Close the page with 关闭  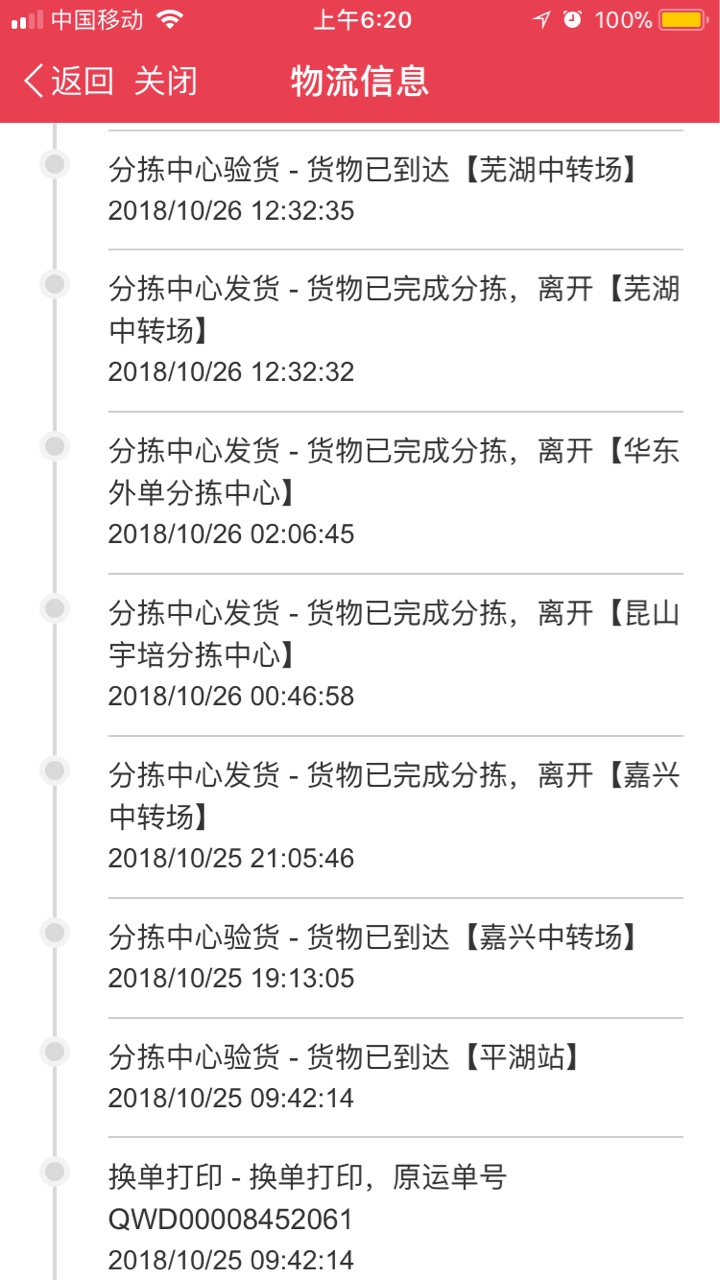pos(166,81)
